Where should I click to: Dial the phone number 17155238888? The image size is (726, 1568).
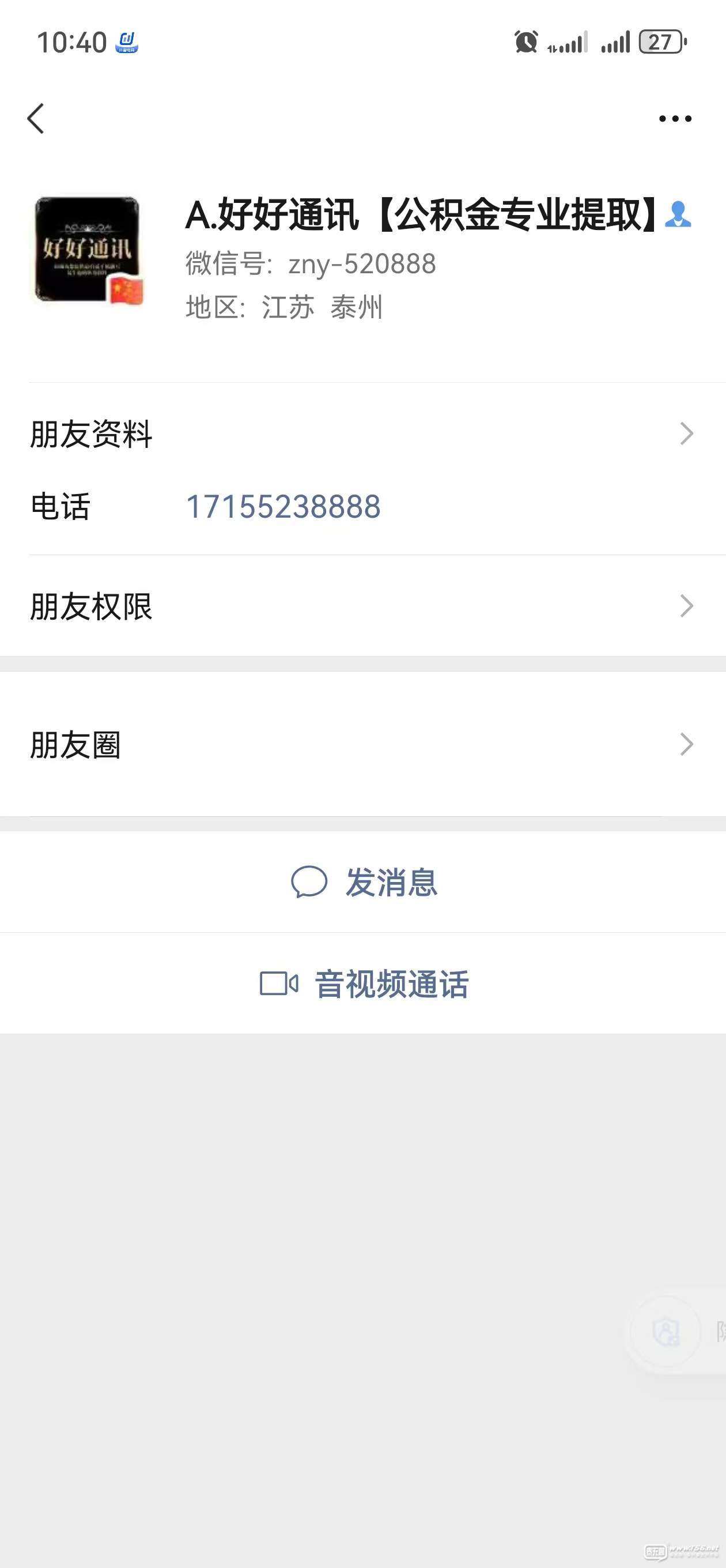tap(283, 507)
